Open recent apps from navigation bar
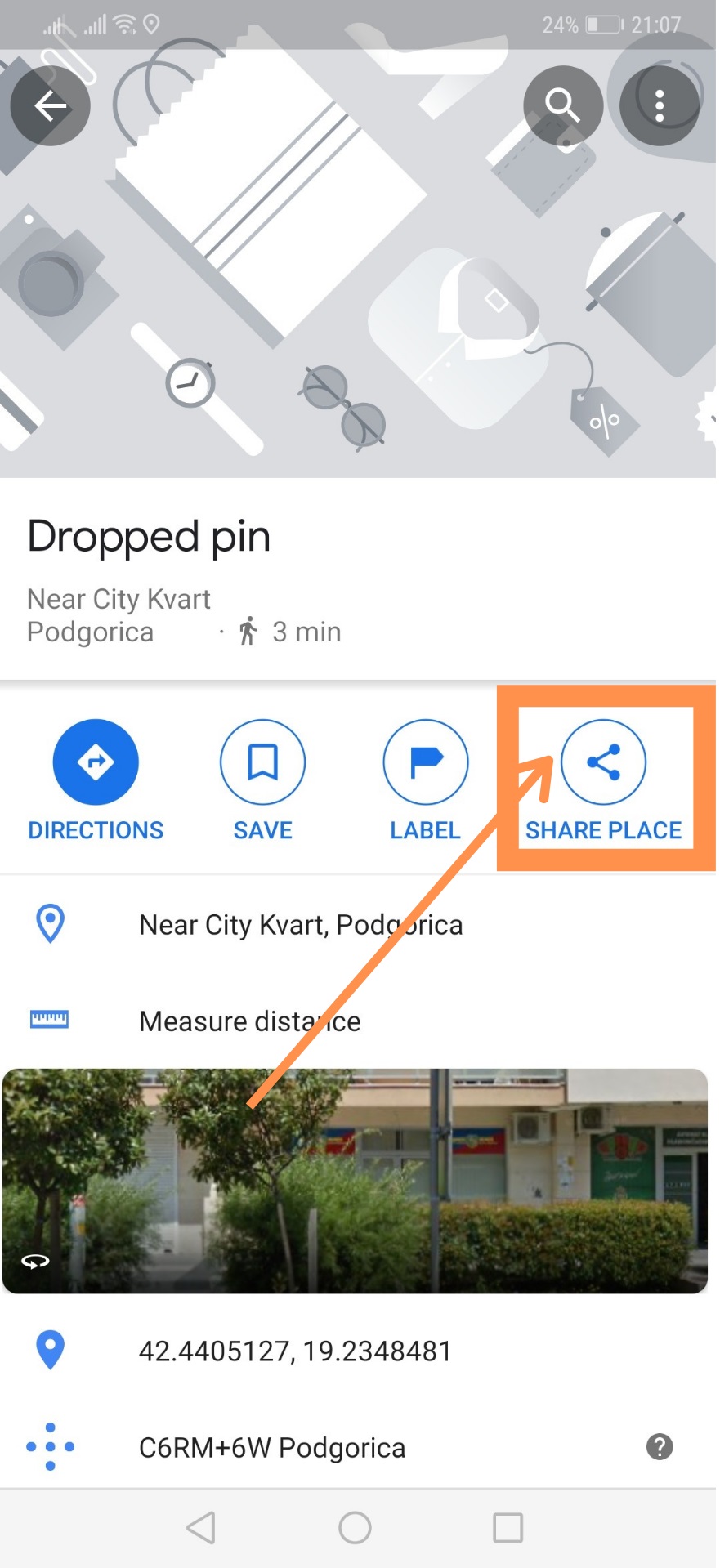 pyautogui.click(x=508, y=1527)
